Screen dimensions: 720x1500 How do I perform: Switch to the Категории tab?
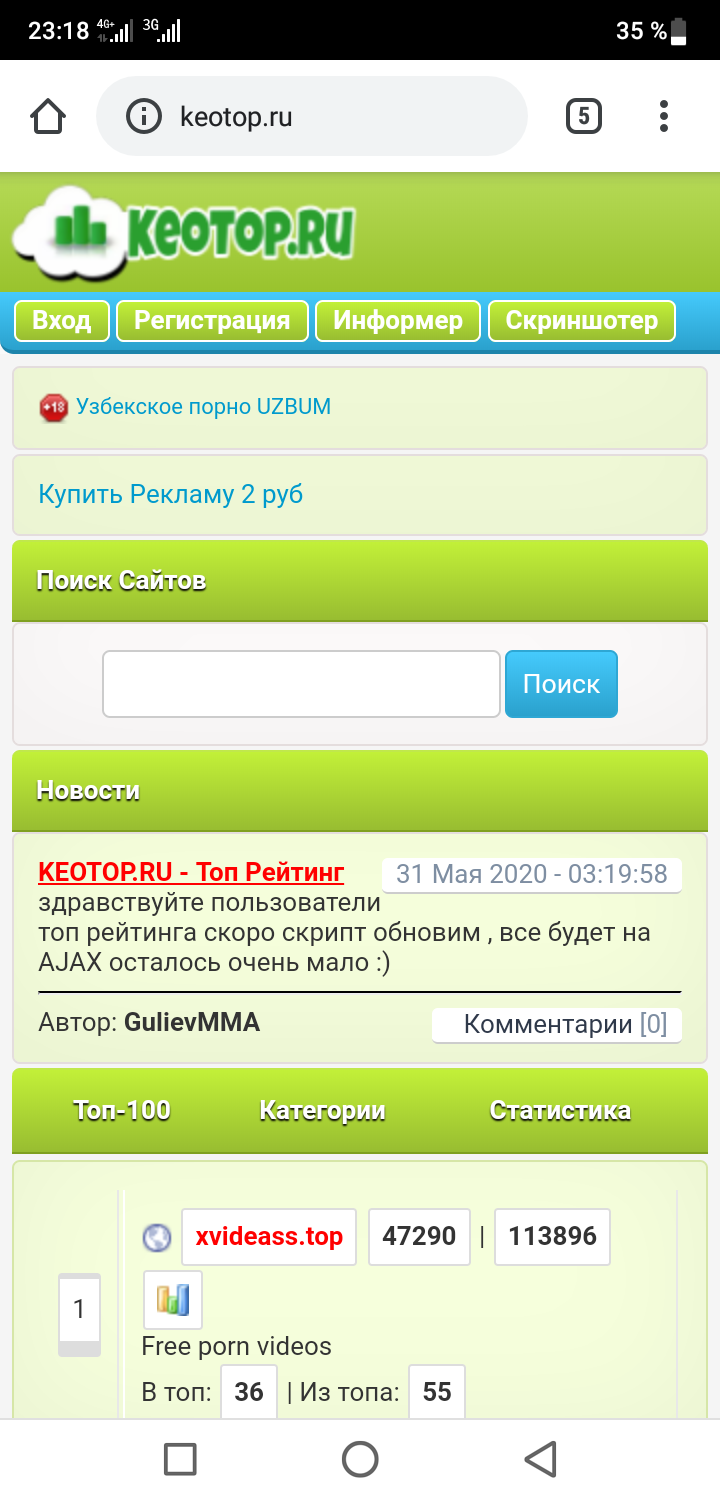pos(322,1111)
